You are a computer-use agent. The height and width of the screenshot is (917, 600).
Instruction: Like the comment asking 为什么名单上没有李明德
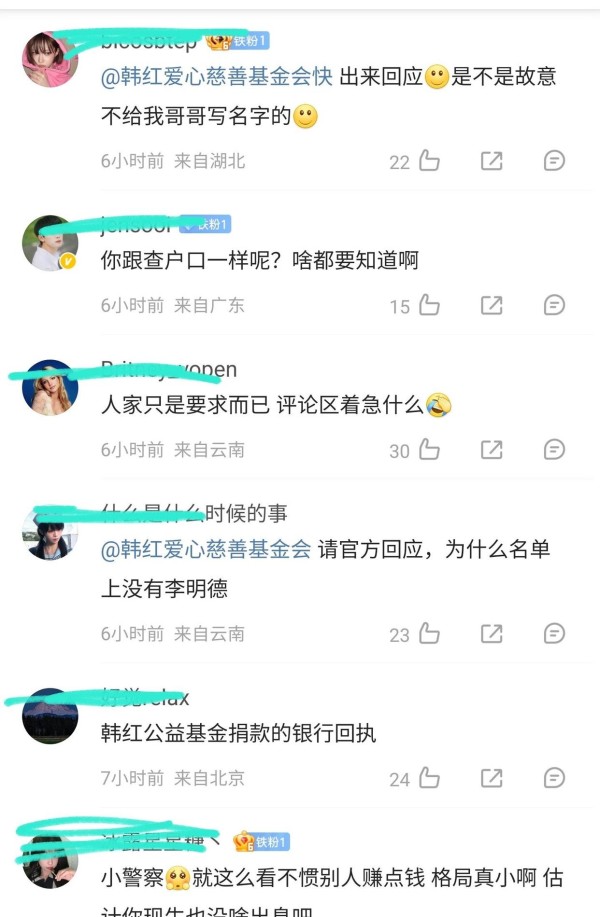[429, 633]
